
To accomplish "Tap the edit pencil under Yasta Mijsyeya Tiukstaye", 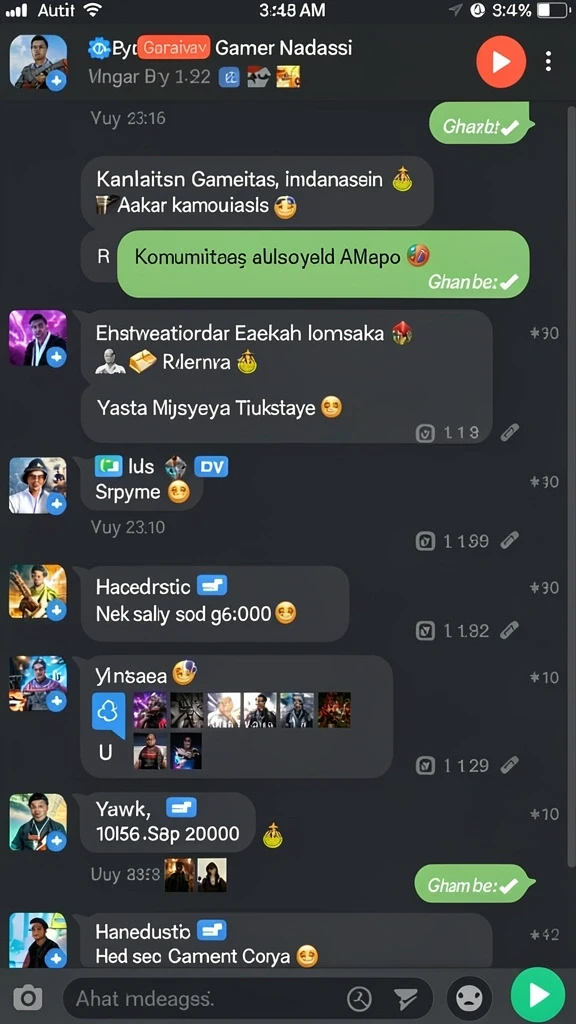I will (x=509, y=432).
